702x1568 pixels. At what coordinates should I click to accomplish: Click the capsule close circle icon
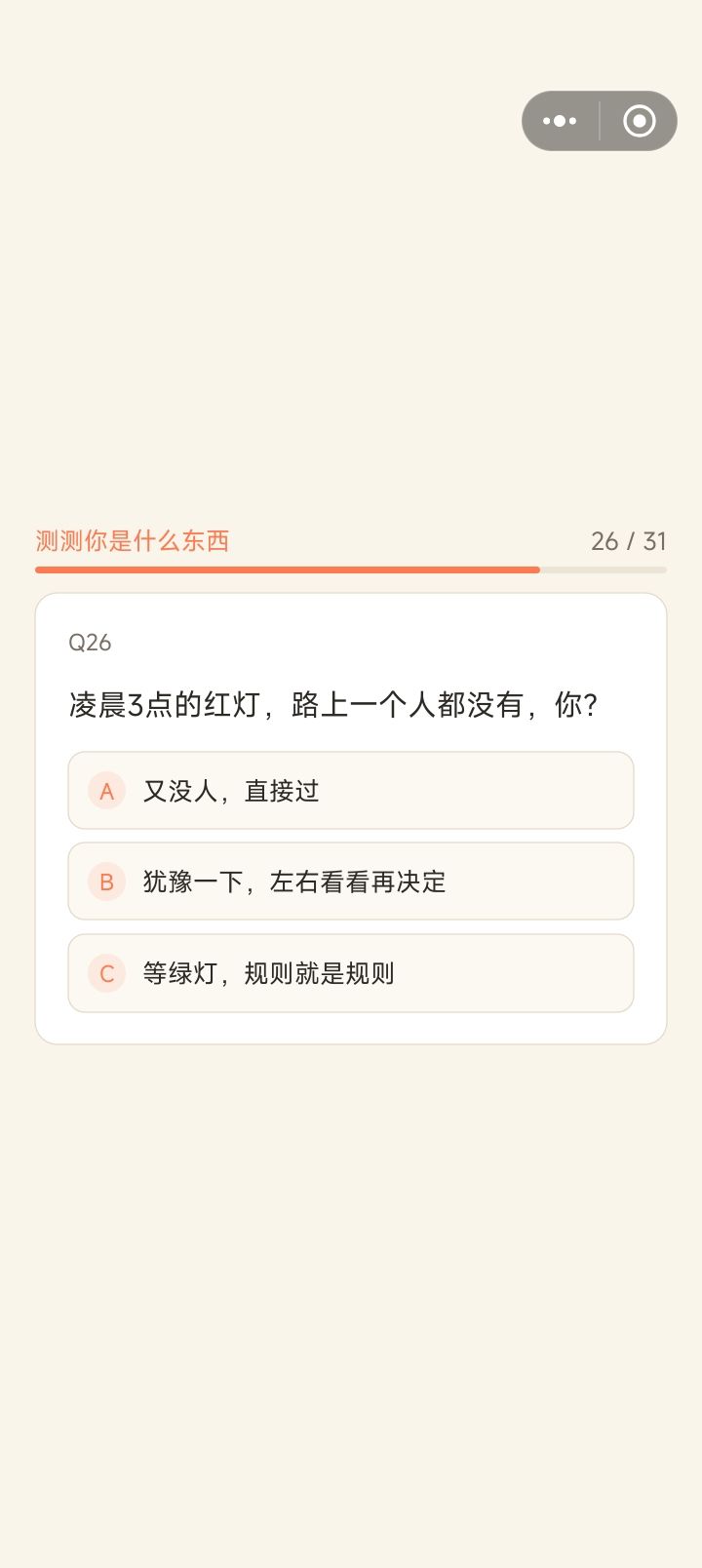tap(639, 120)
